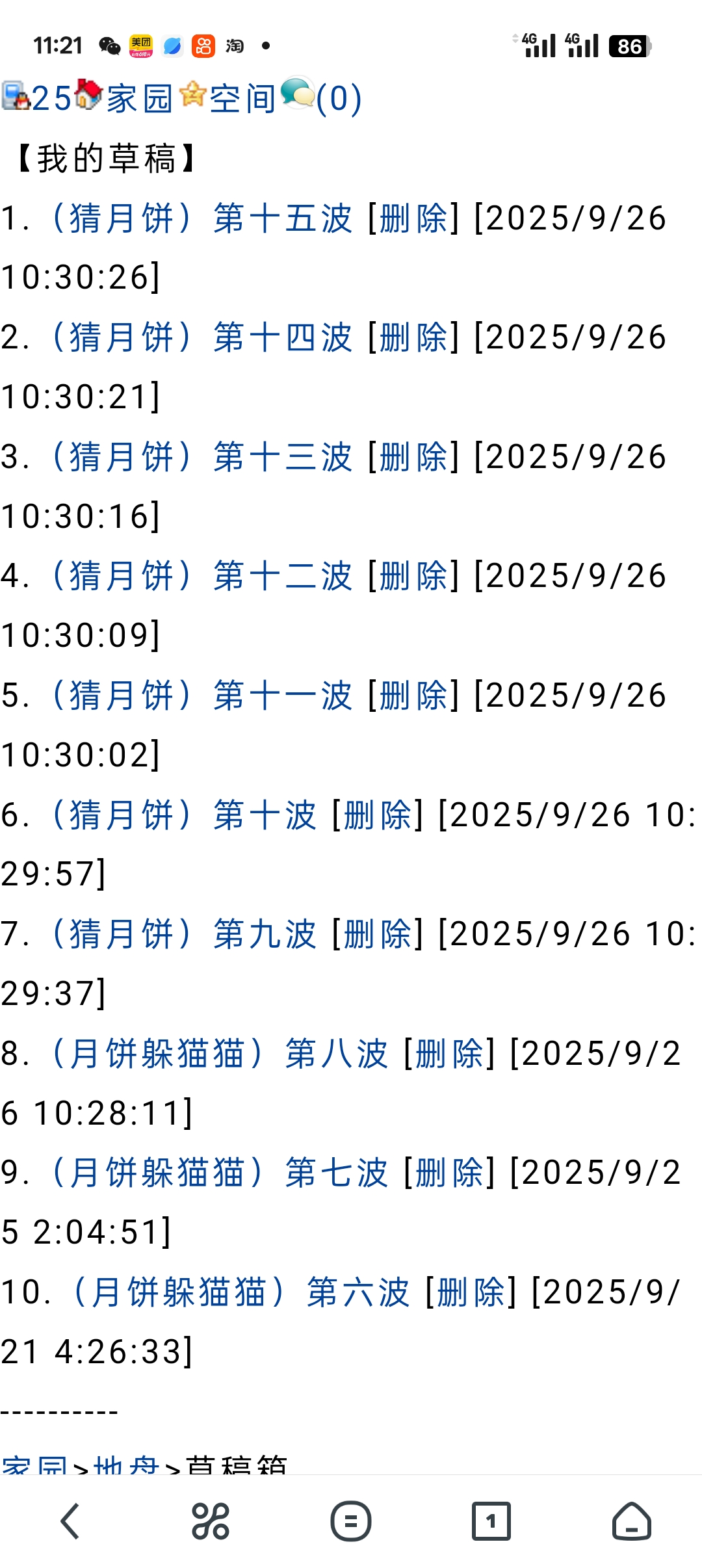The width and height of the screenshot is (702, 1568).
Task: Open the 空间 link
Action: [242, 99]
